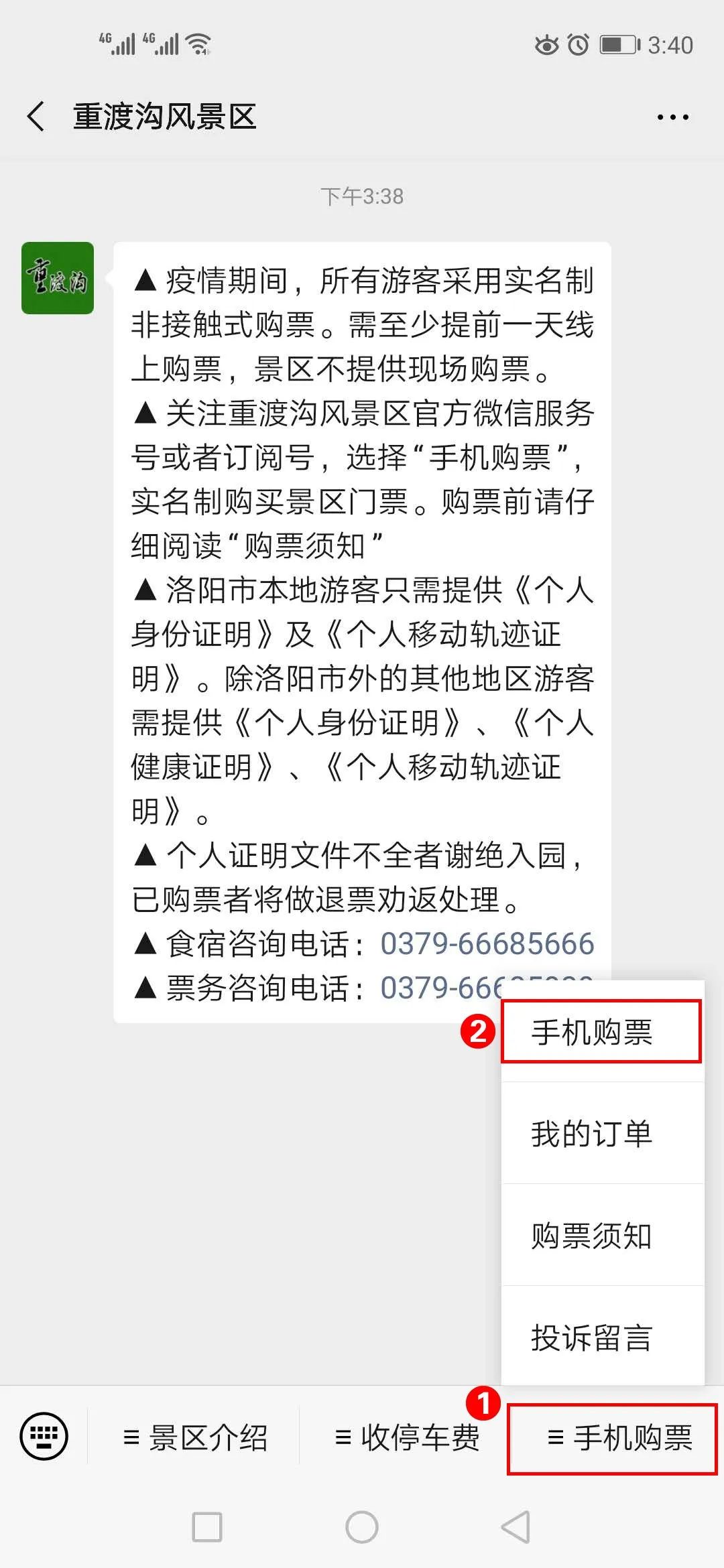Open the three-dot overflow menu

(x=672, y=117)
